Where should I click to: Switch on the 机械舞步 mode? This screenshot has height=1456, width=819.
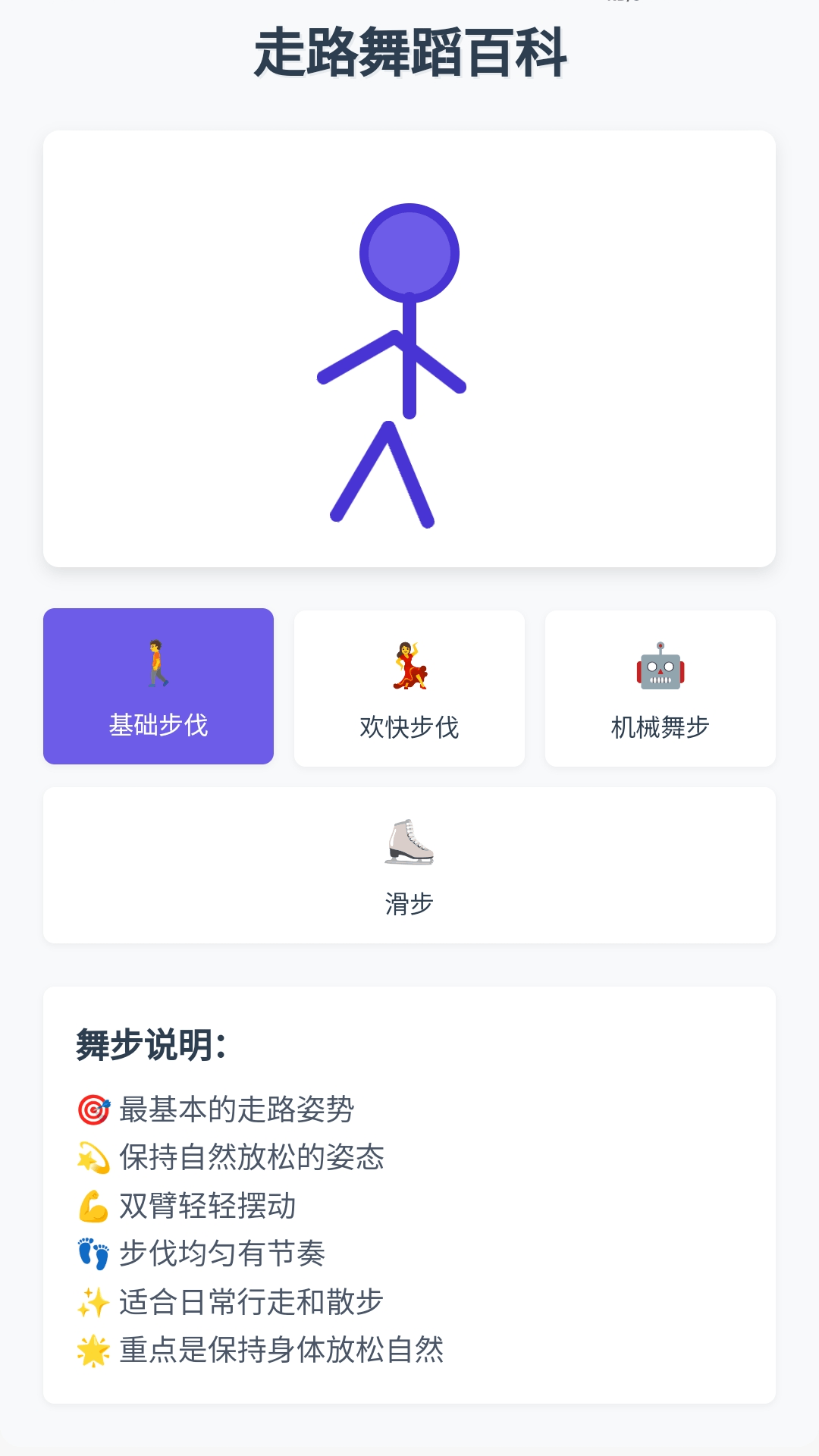pyautogui.click(x=661, y=686)
